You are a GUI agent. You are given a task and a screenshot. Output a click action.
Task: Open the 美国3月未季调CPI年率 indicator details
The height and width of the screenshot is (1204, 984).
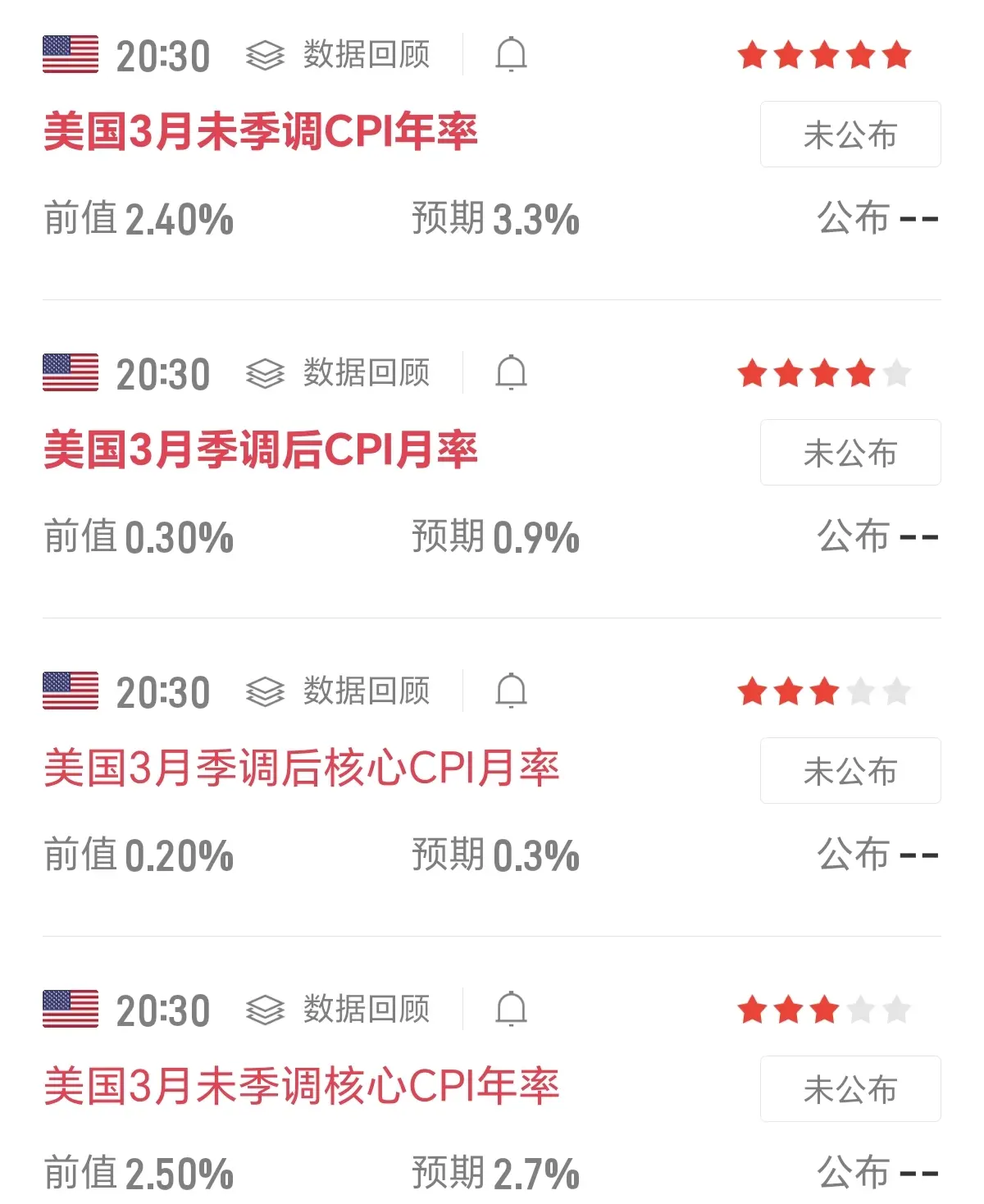(261, 132)
